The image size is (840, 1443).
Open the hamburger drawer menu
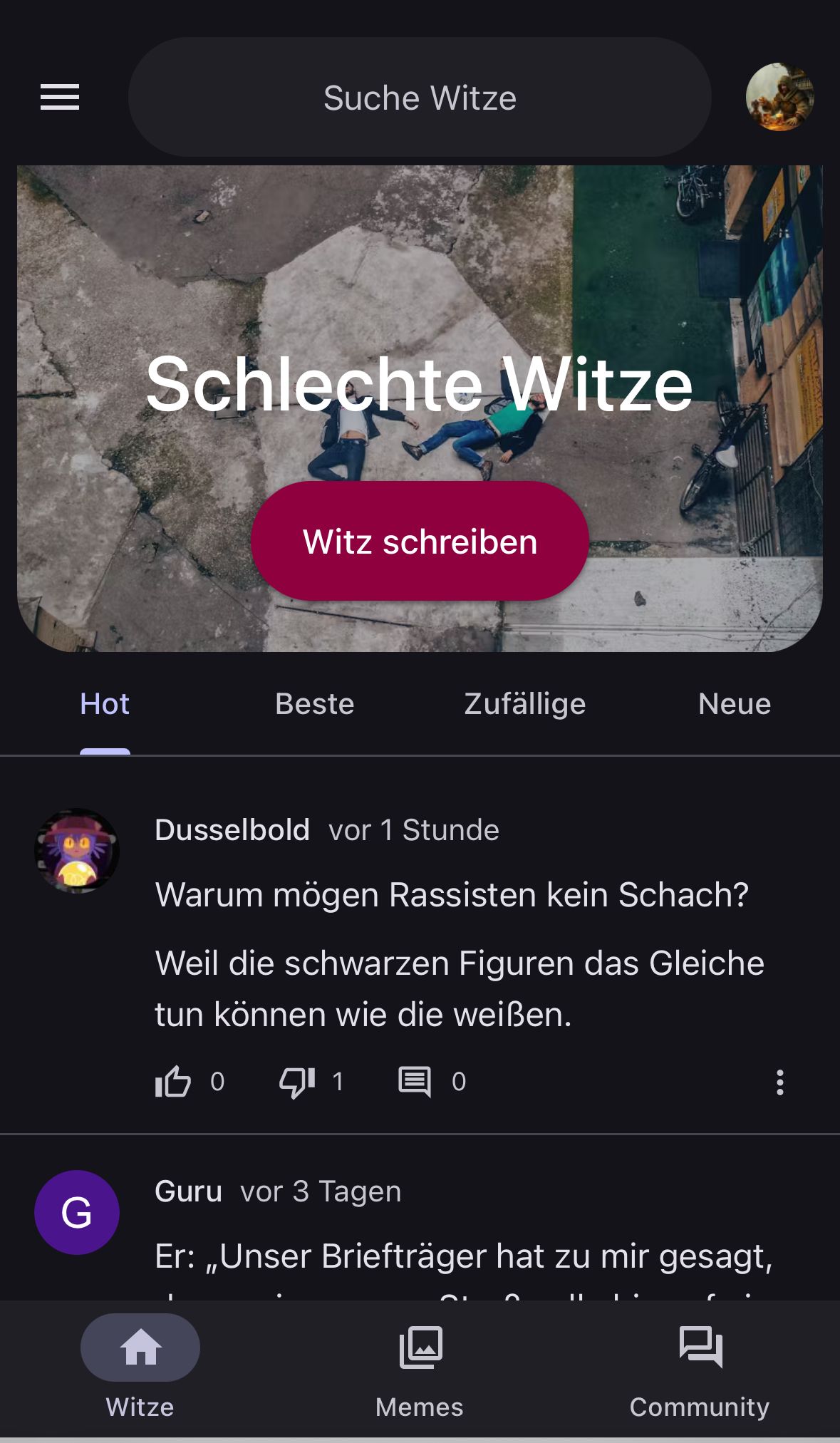click(60, 97)
